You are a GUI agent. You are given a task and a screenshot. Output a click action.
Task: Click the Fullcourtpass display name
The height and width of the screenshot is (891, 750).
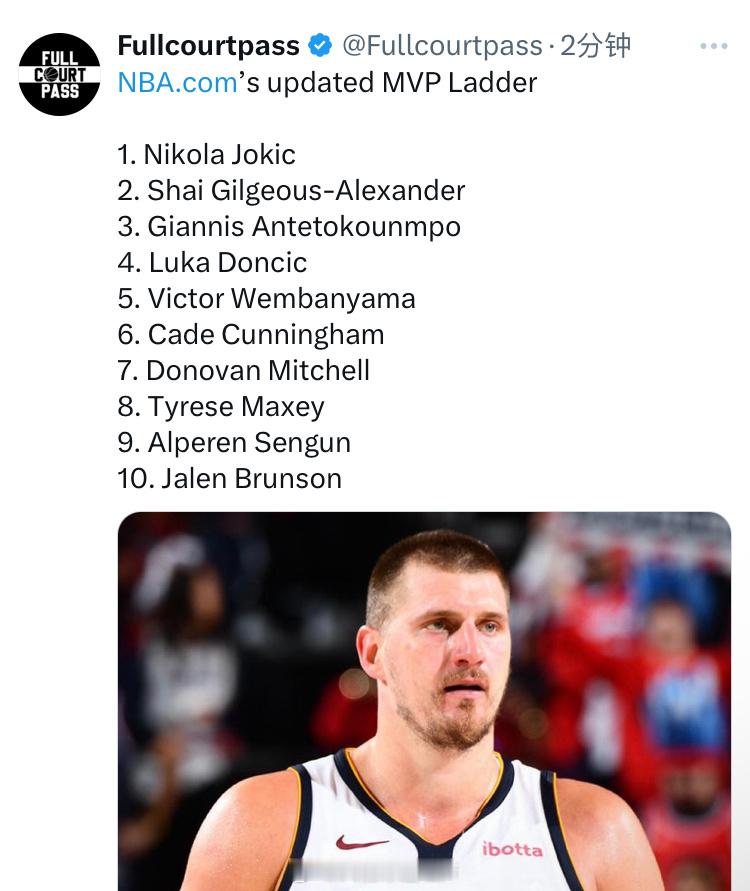[x=211, y=44]
